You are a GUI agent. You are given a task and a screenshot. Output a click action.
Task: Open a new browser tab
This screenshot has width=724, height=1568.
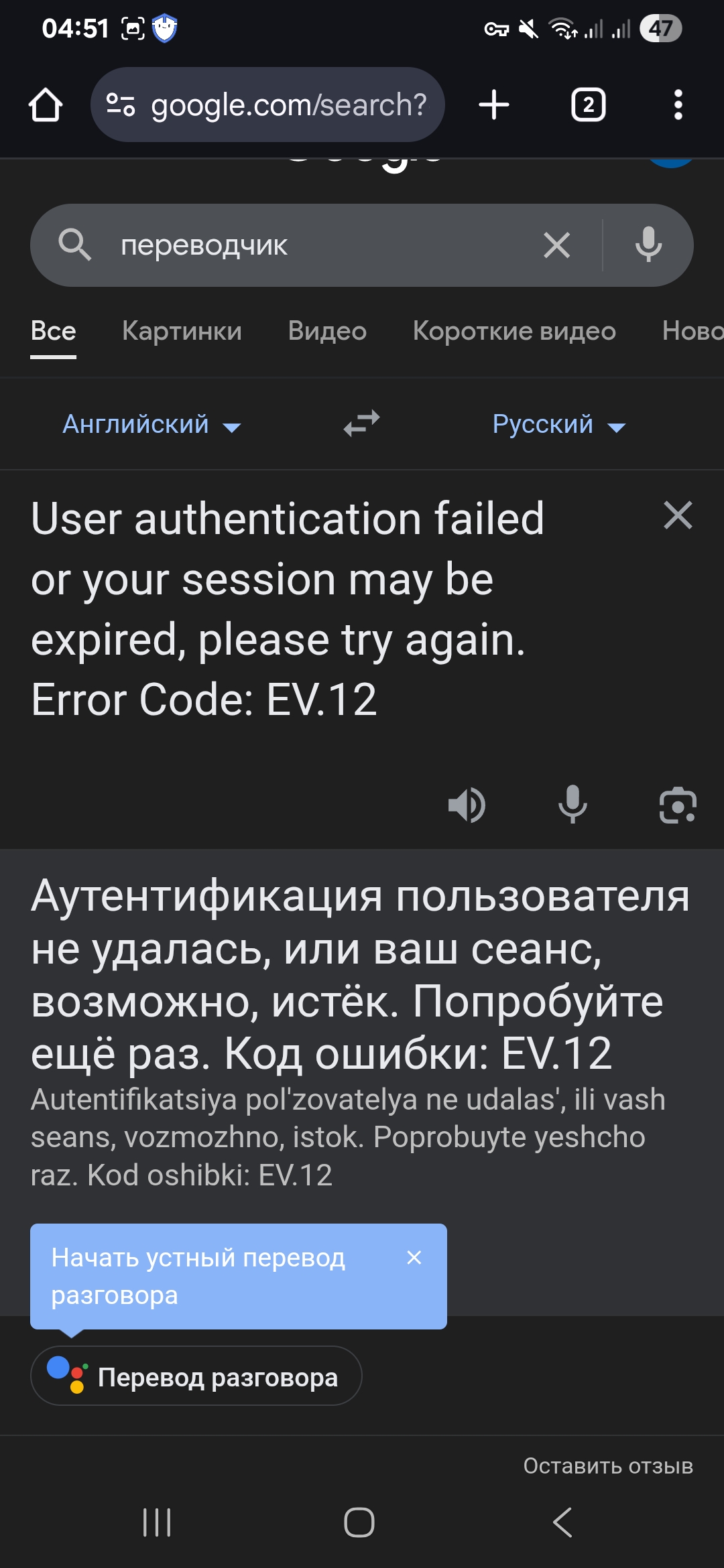(x=494, y=105)
